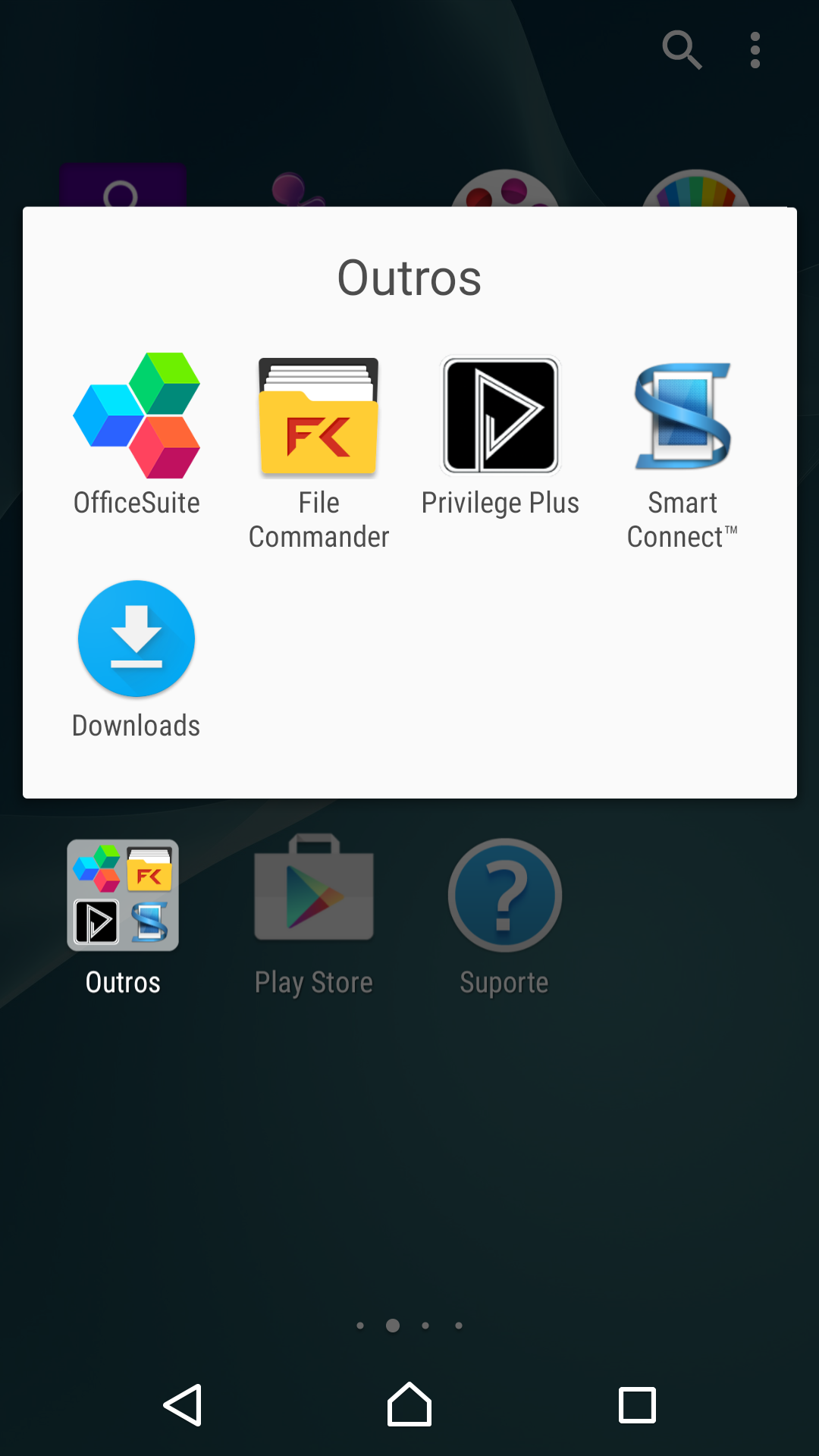
Task: Go back with the navigation bar
Action: click(x=183, y=1405)
